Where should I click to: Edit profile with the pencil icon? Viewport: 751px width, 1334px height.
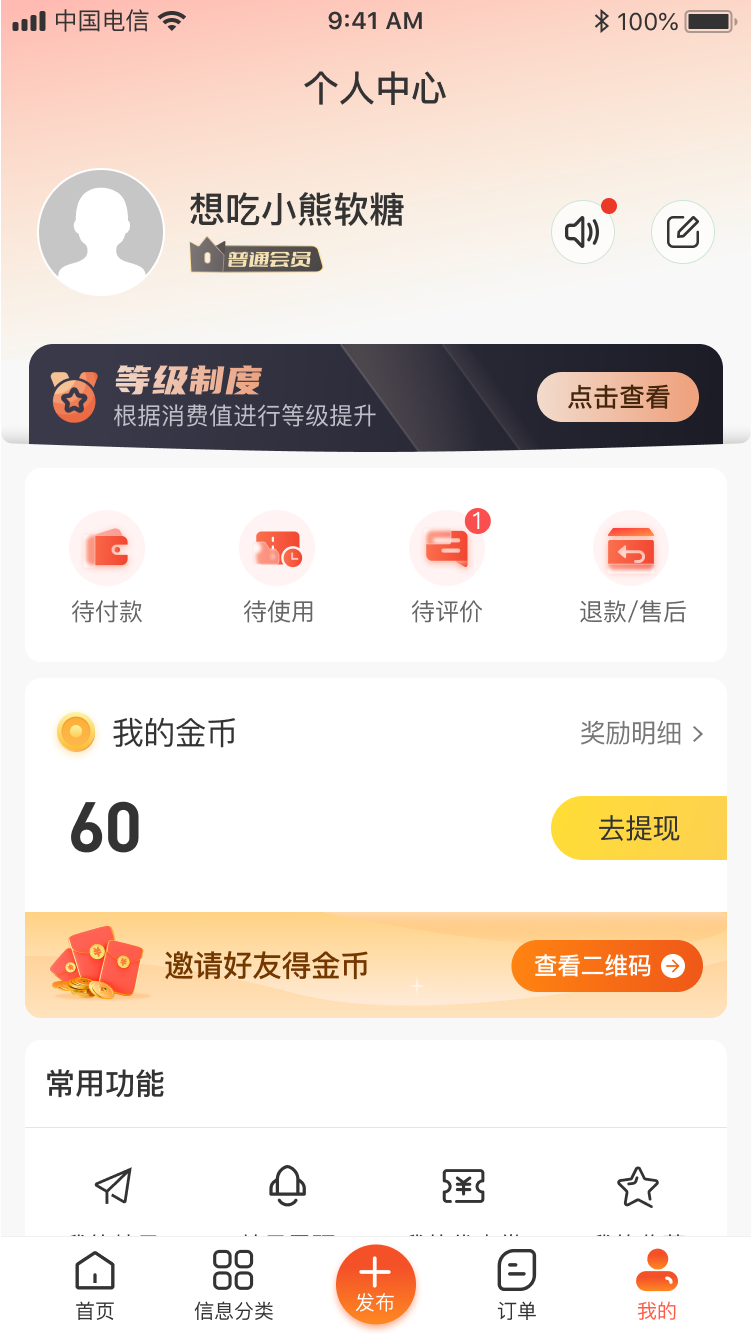tap(682, 233)
